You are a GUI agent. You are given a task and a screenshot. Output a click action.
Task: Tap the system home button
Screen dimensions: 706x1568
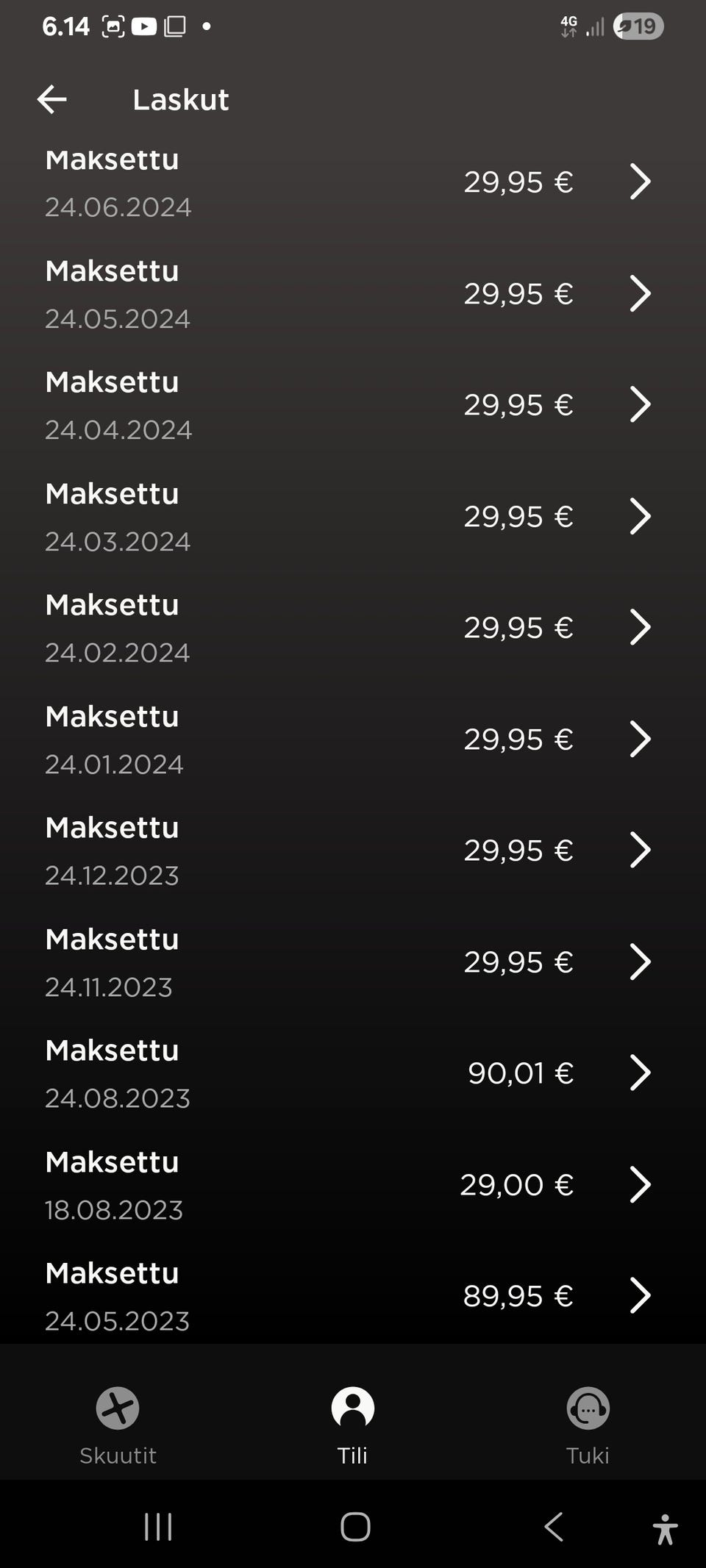[x=355, y=1527]
